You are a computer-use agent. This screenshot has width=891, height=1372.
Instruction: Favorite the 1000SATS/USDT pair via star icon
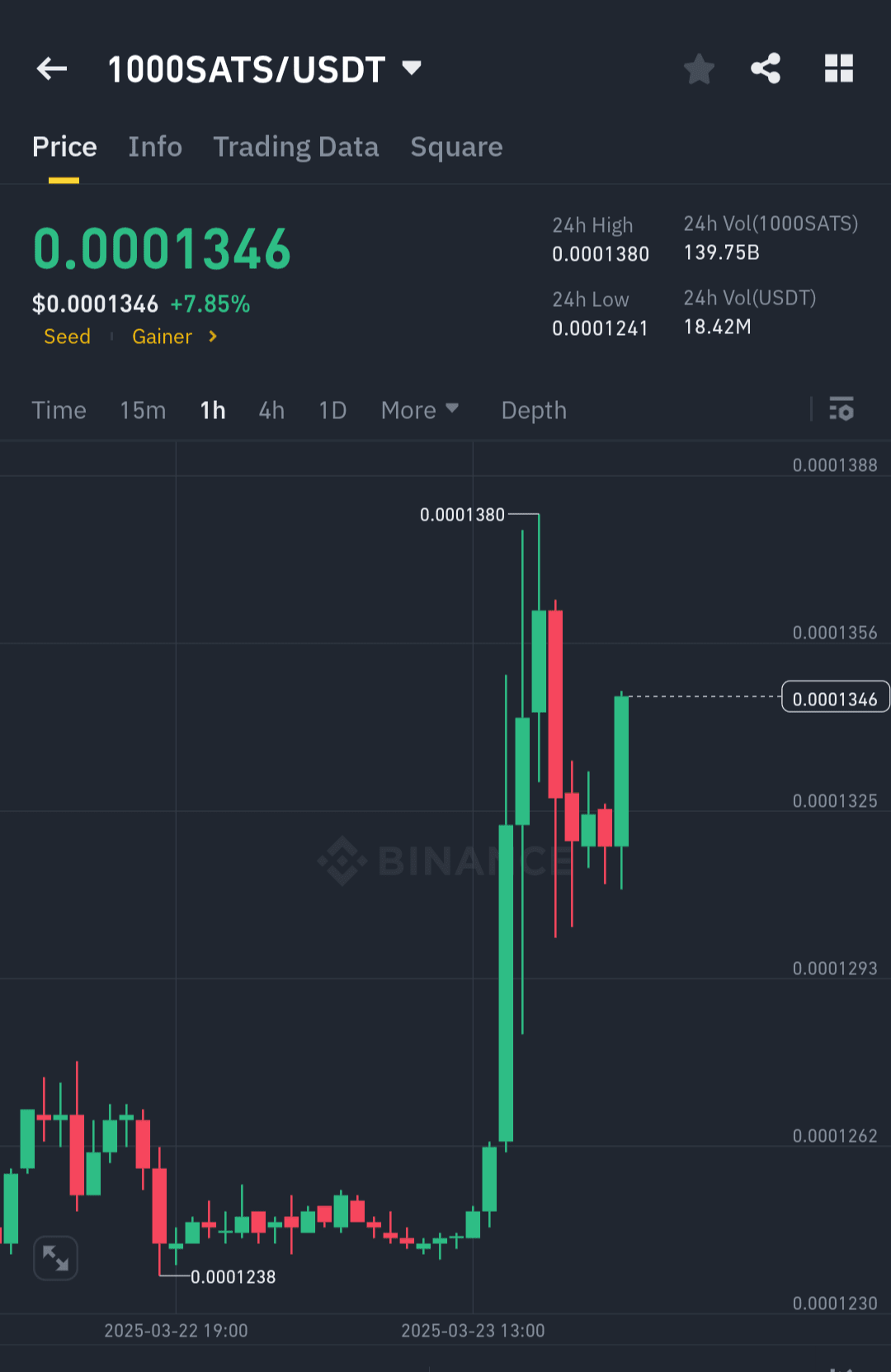(699, 68)
